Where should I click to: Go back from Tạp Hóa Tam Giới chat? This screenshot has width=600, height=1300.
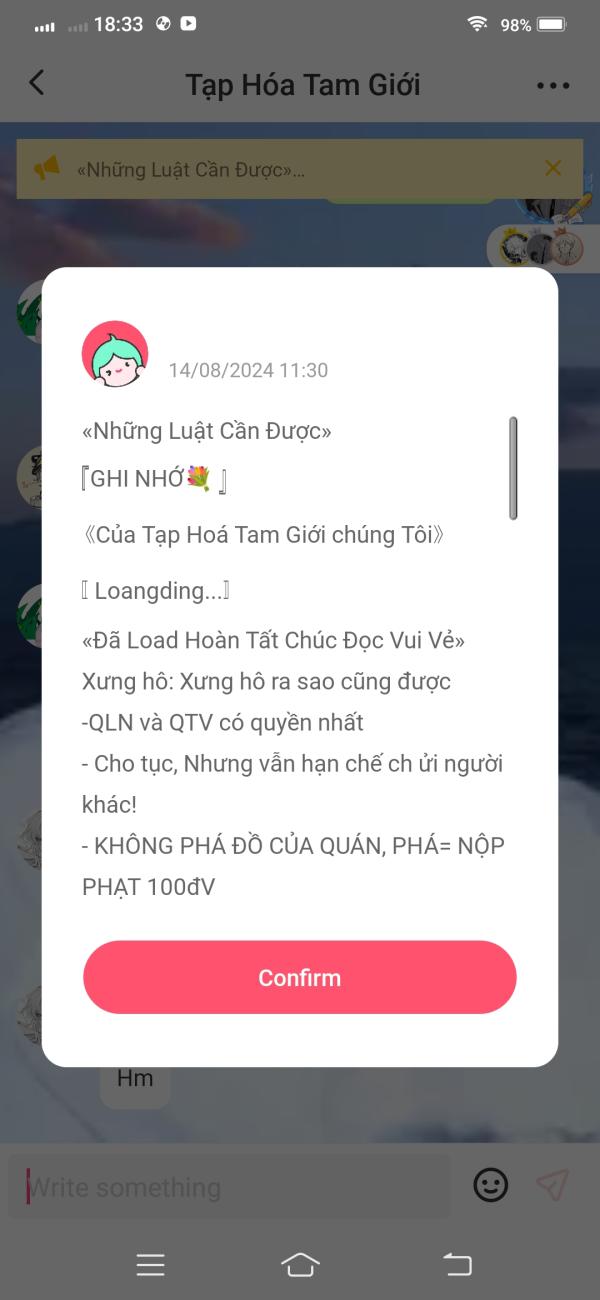click(x=37, y=83)
